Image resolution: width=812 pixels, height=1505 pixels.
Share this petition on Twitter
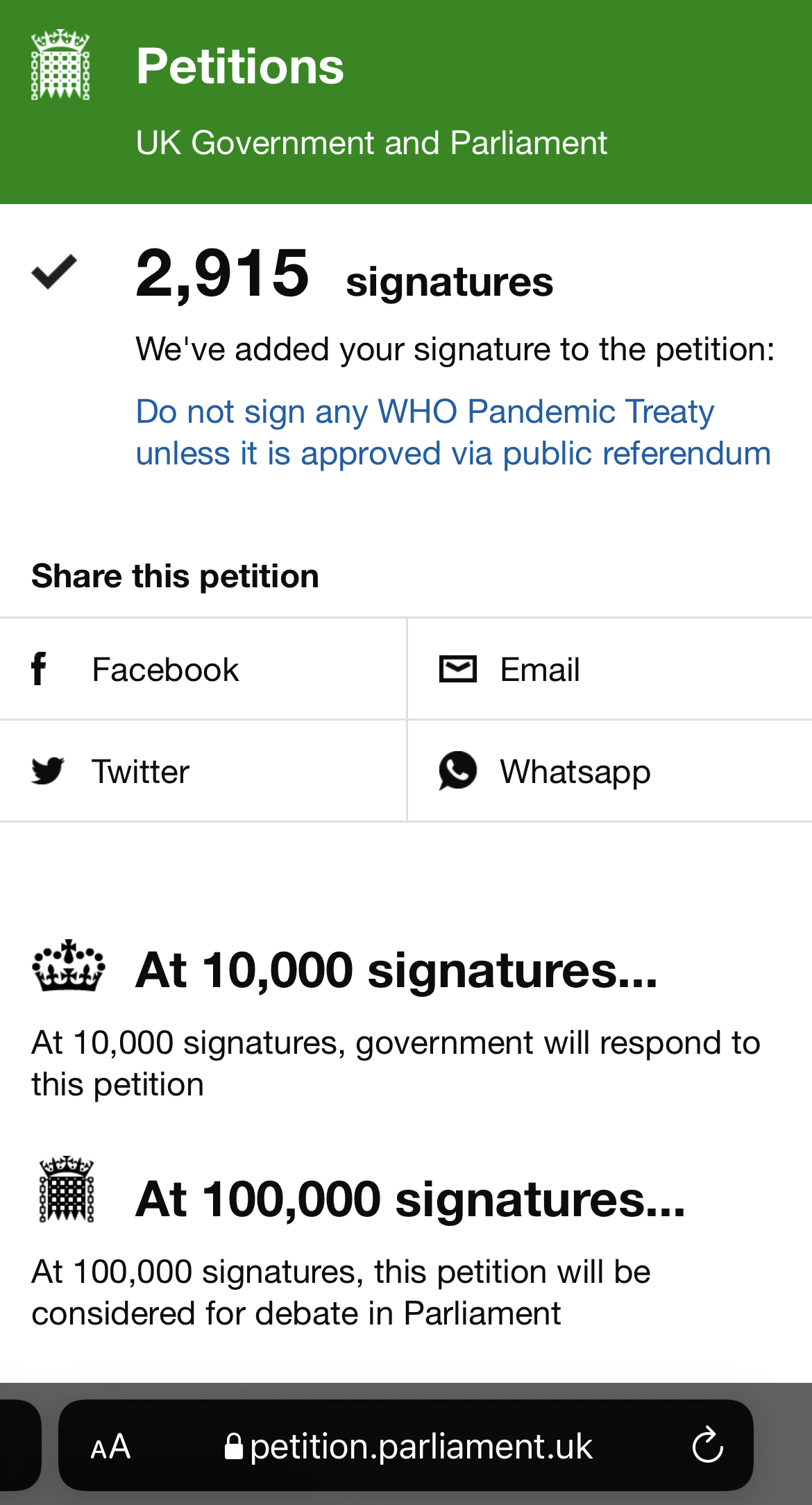[140, 772]
